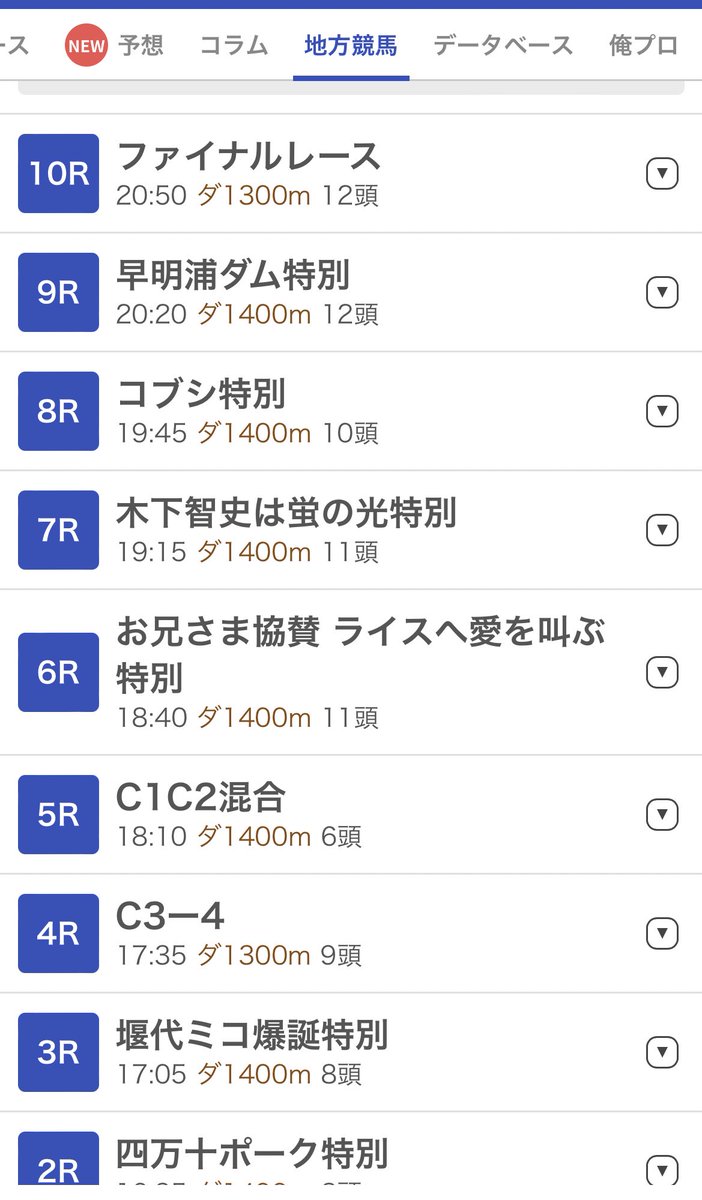Expand the arrow for ファイナルレース

click(662, 174)
